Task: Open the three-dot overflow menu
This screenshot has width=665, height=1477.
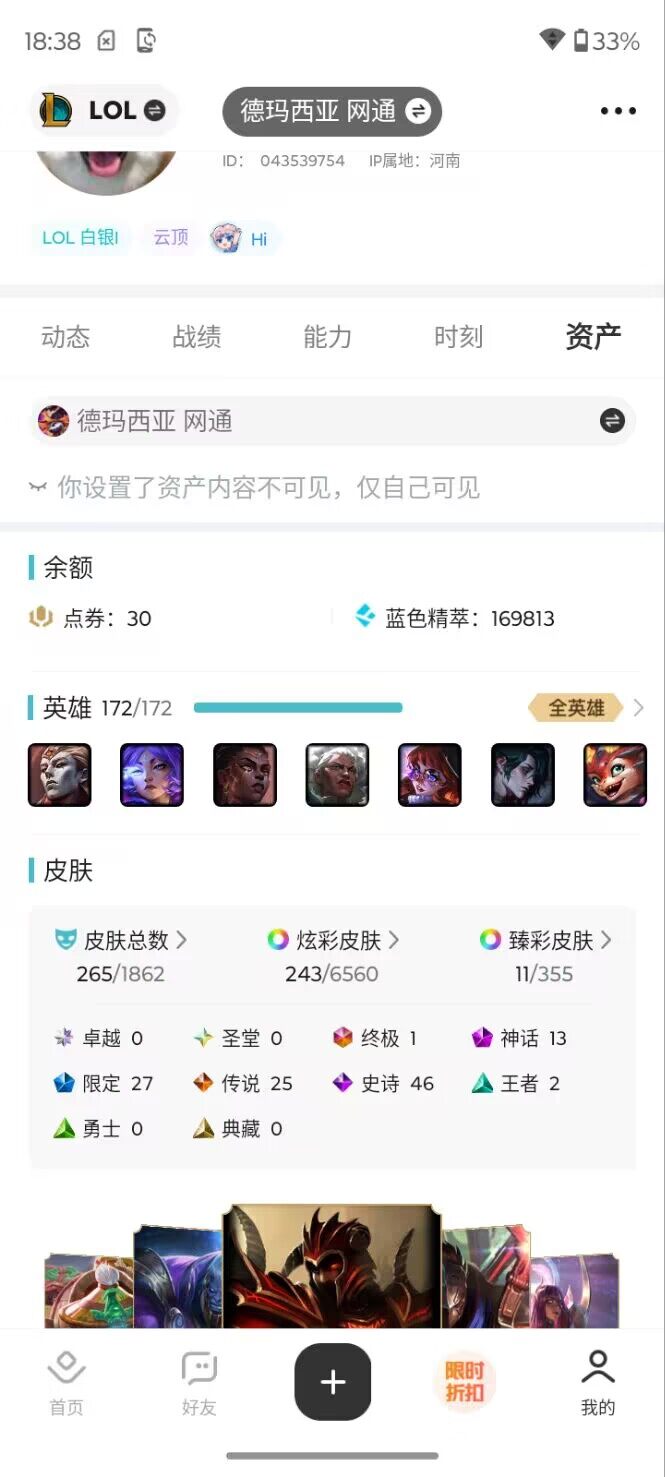Action: pyautogui.click(x=618, y=111)
